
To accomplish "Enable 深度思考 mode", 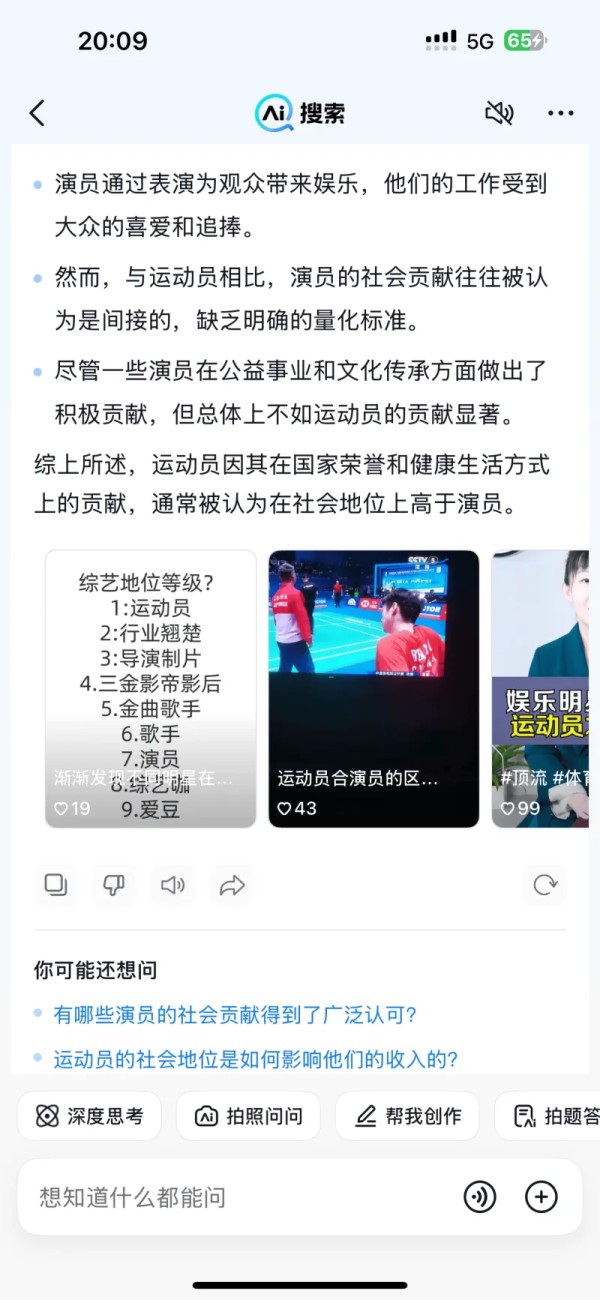I will point(89,1116).
